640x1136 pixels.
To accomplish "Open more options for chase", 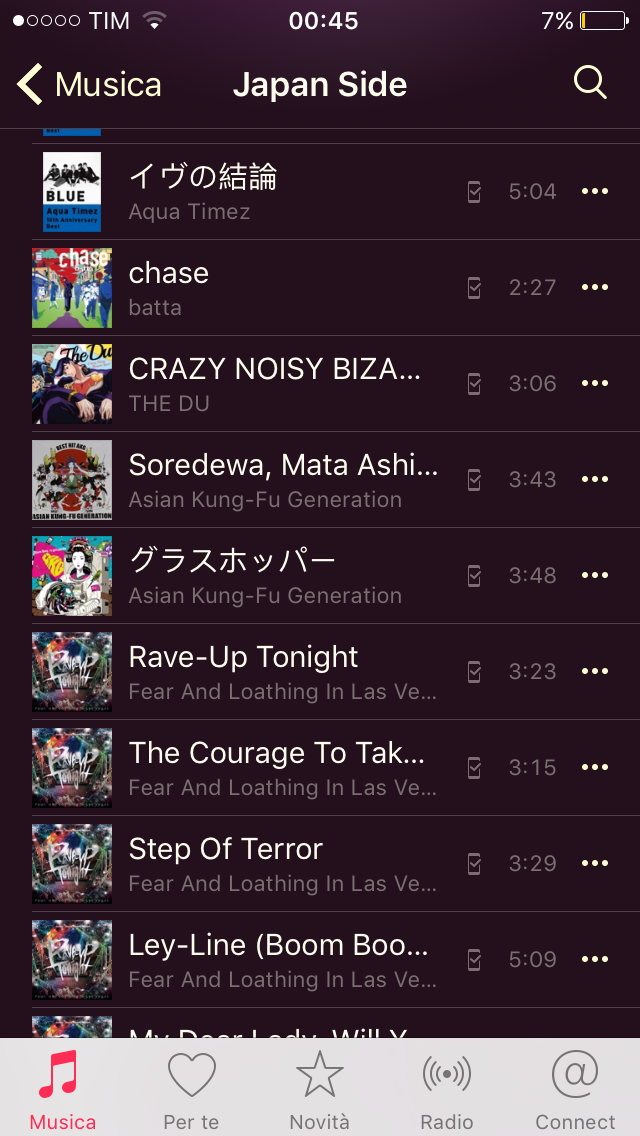I will pos(595,288).
